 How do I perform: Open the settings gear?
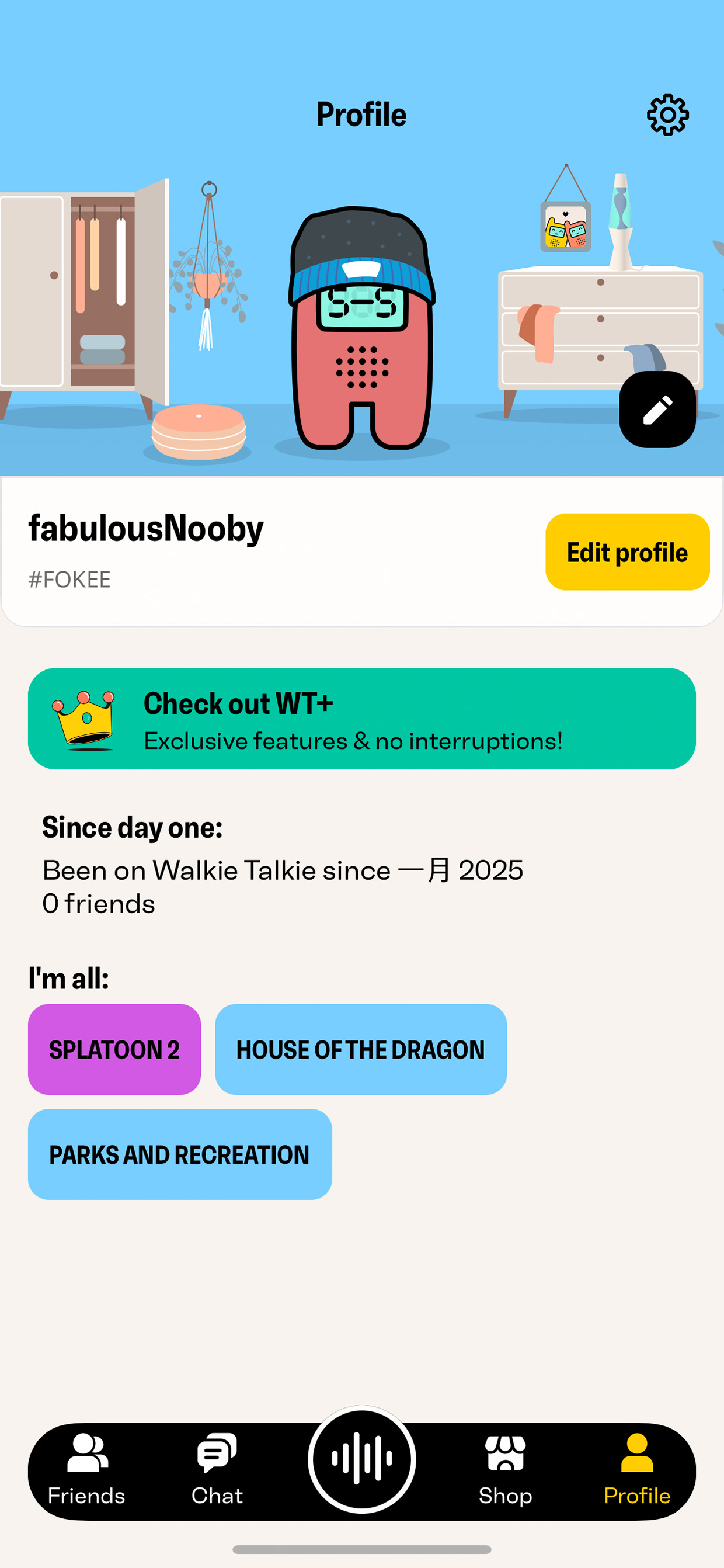tap(667, 115)
